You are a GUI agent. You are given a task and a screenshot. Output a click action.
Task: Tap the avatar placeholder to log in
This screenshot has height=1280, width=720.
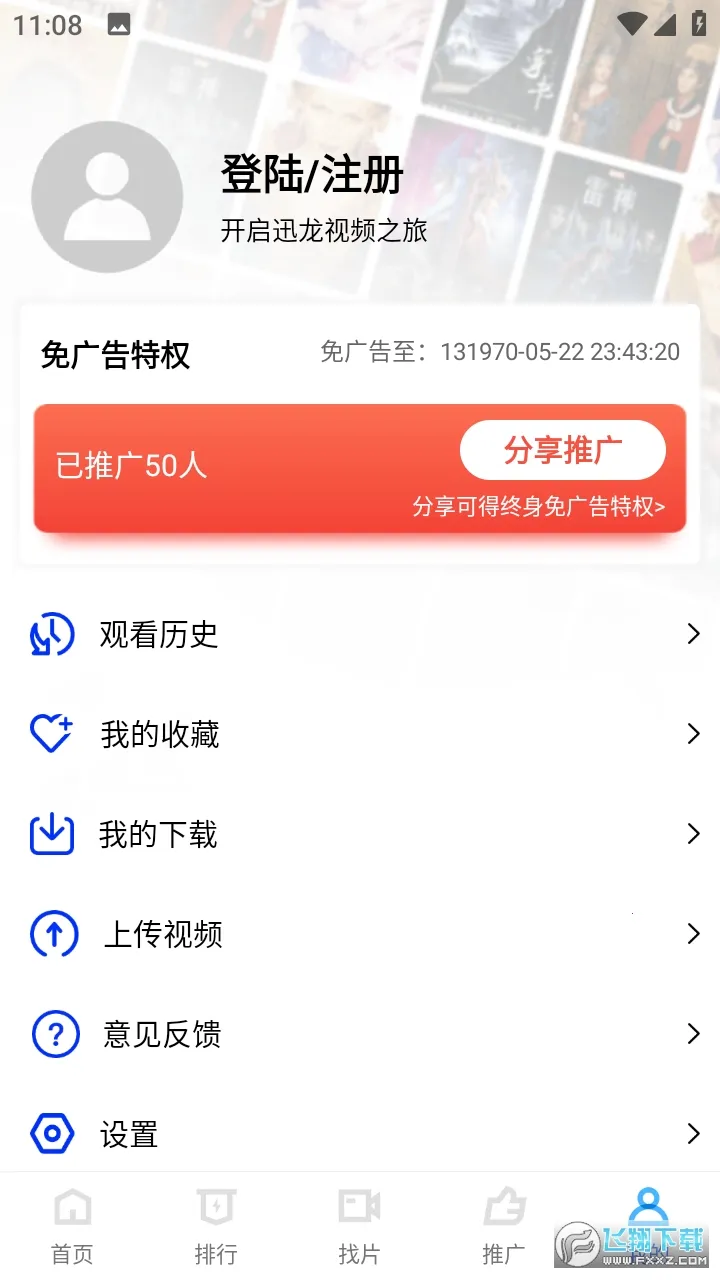point(107,196)
